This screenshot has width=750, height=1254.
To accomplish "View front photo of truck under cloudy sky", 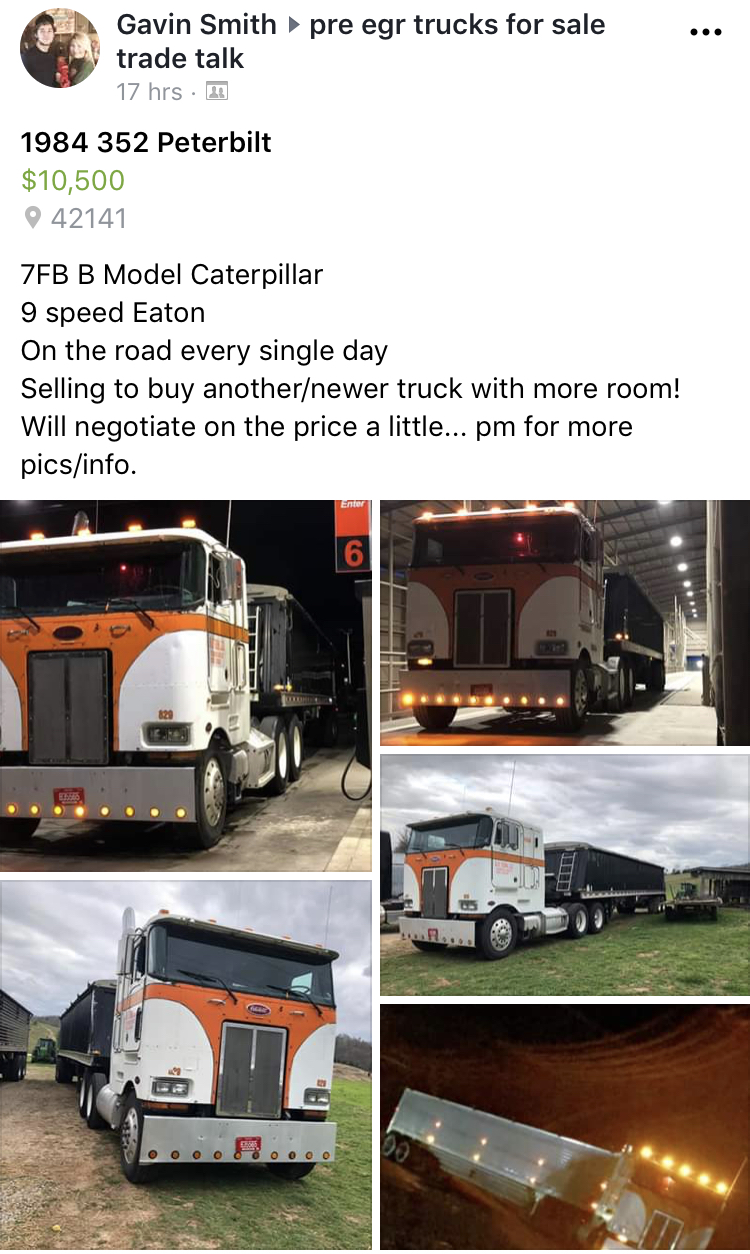I will pos(185,1065).
